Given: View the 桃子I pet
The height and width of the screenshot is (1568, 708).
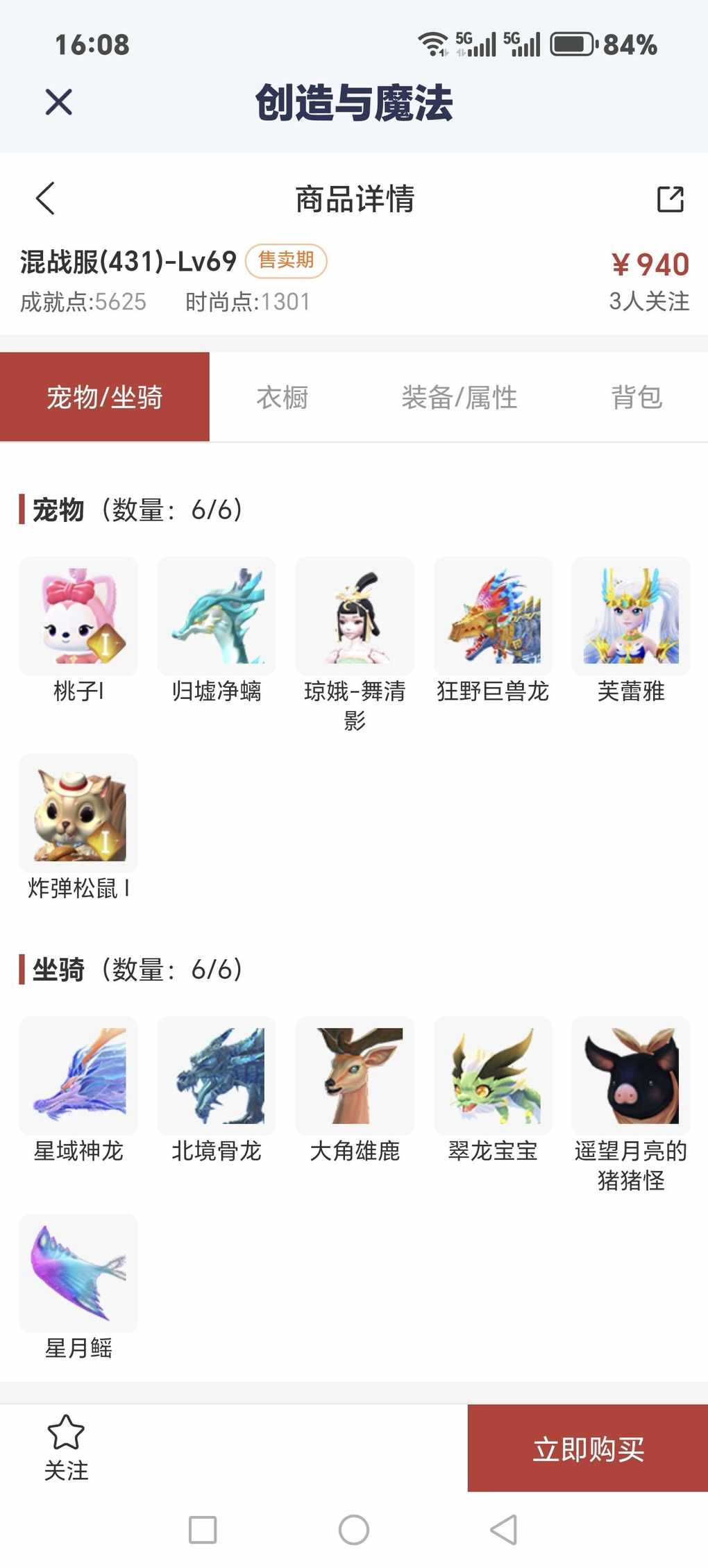Looking at the screenshot, I should point(78,616).
